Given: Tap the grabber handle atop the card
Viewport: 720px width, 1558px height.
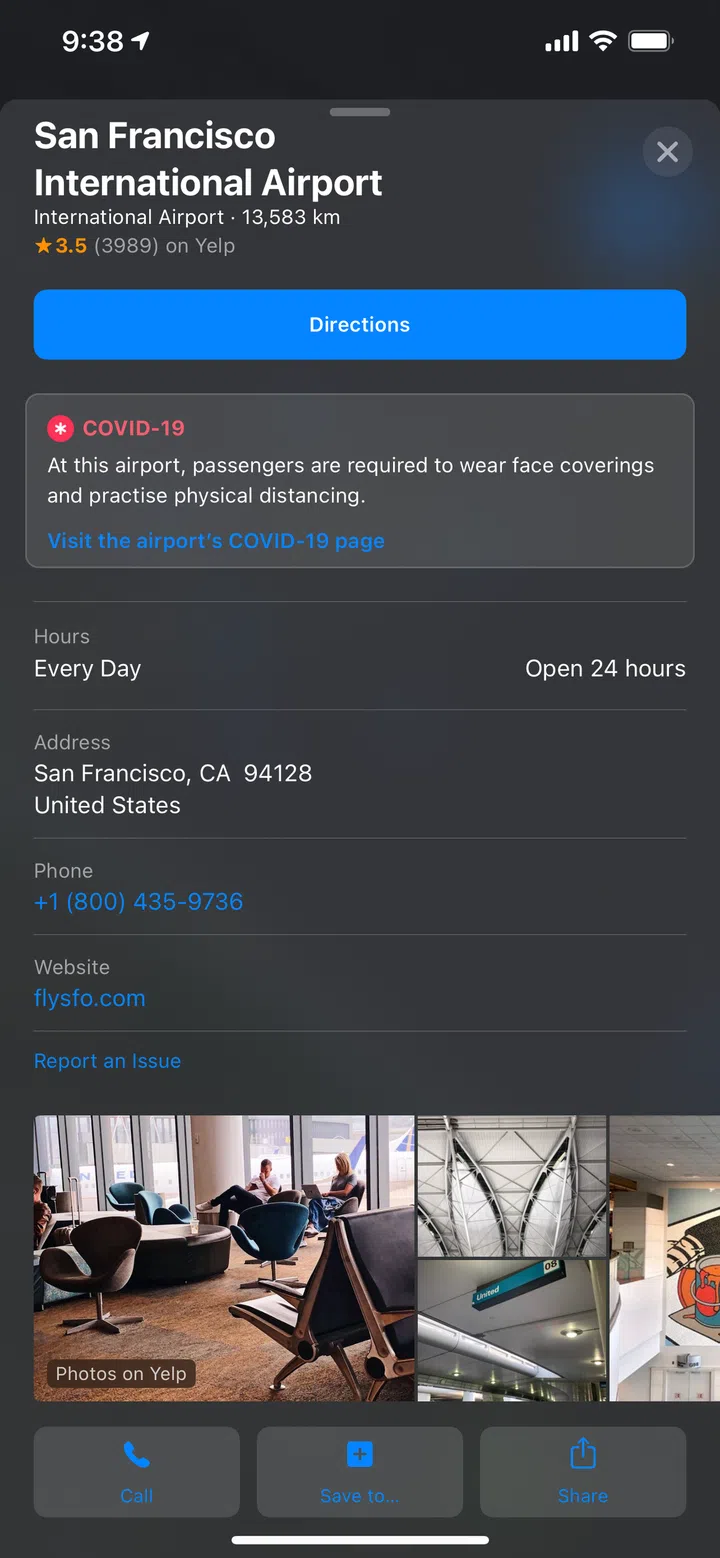Looking at the screenshot, I should [360, 112].
